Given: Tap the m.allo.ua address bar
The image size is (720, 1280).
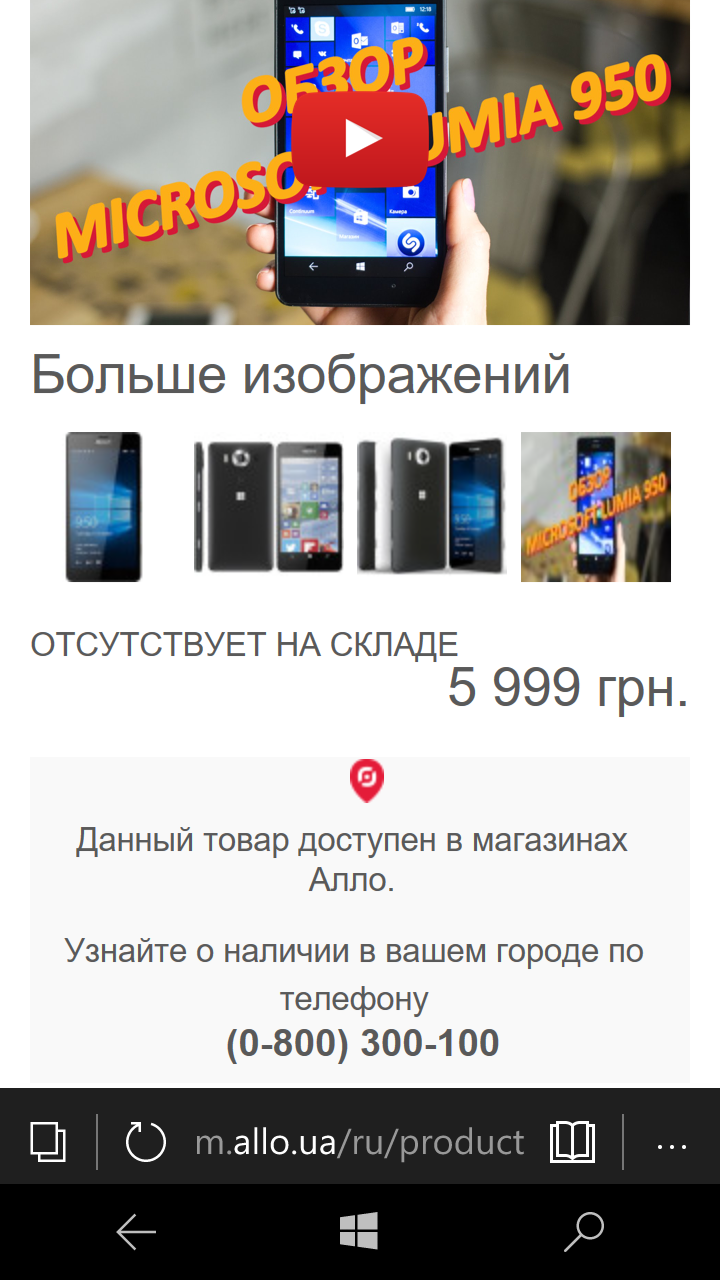Looking at the screenshot, I should pos(359,1142).
